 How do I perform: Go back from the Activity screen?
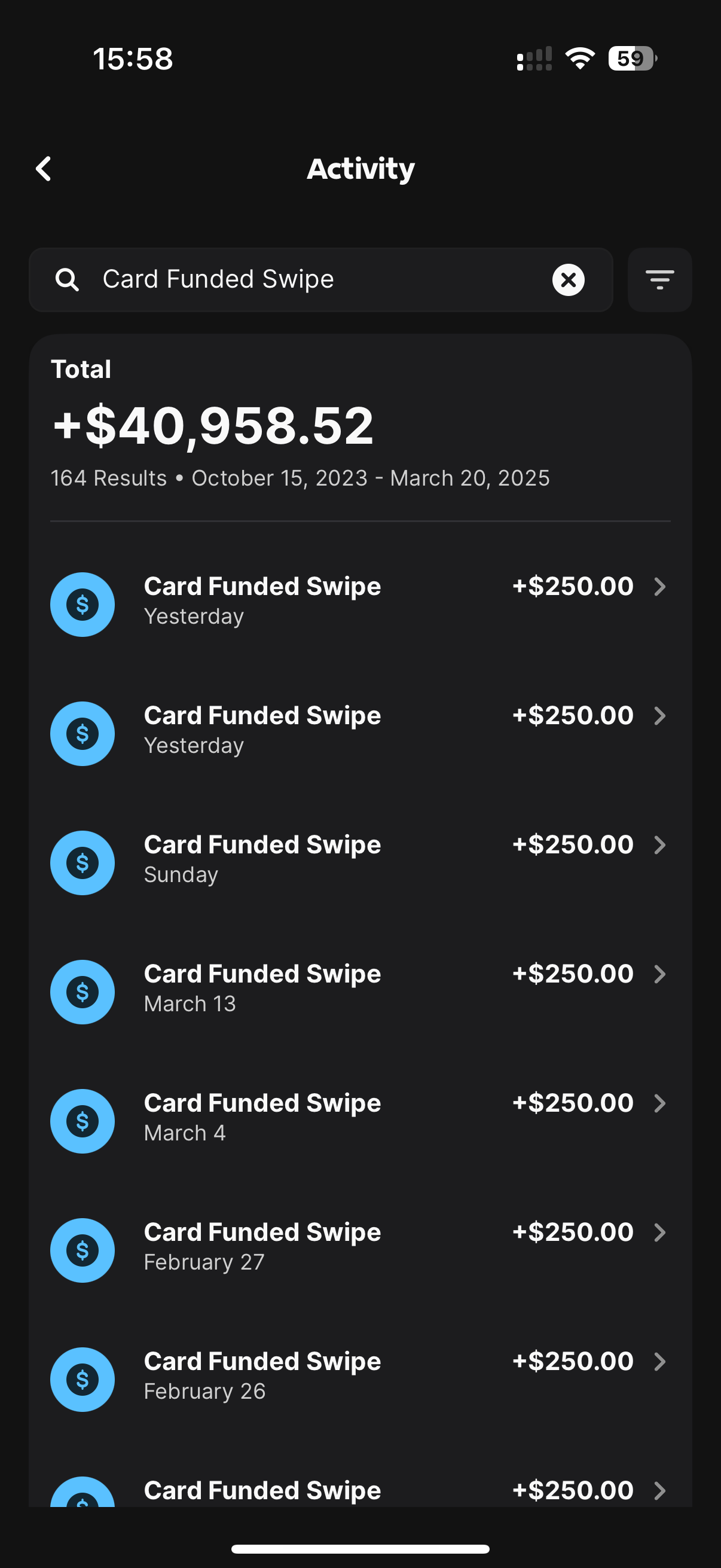point(44,169)
